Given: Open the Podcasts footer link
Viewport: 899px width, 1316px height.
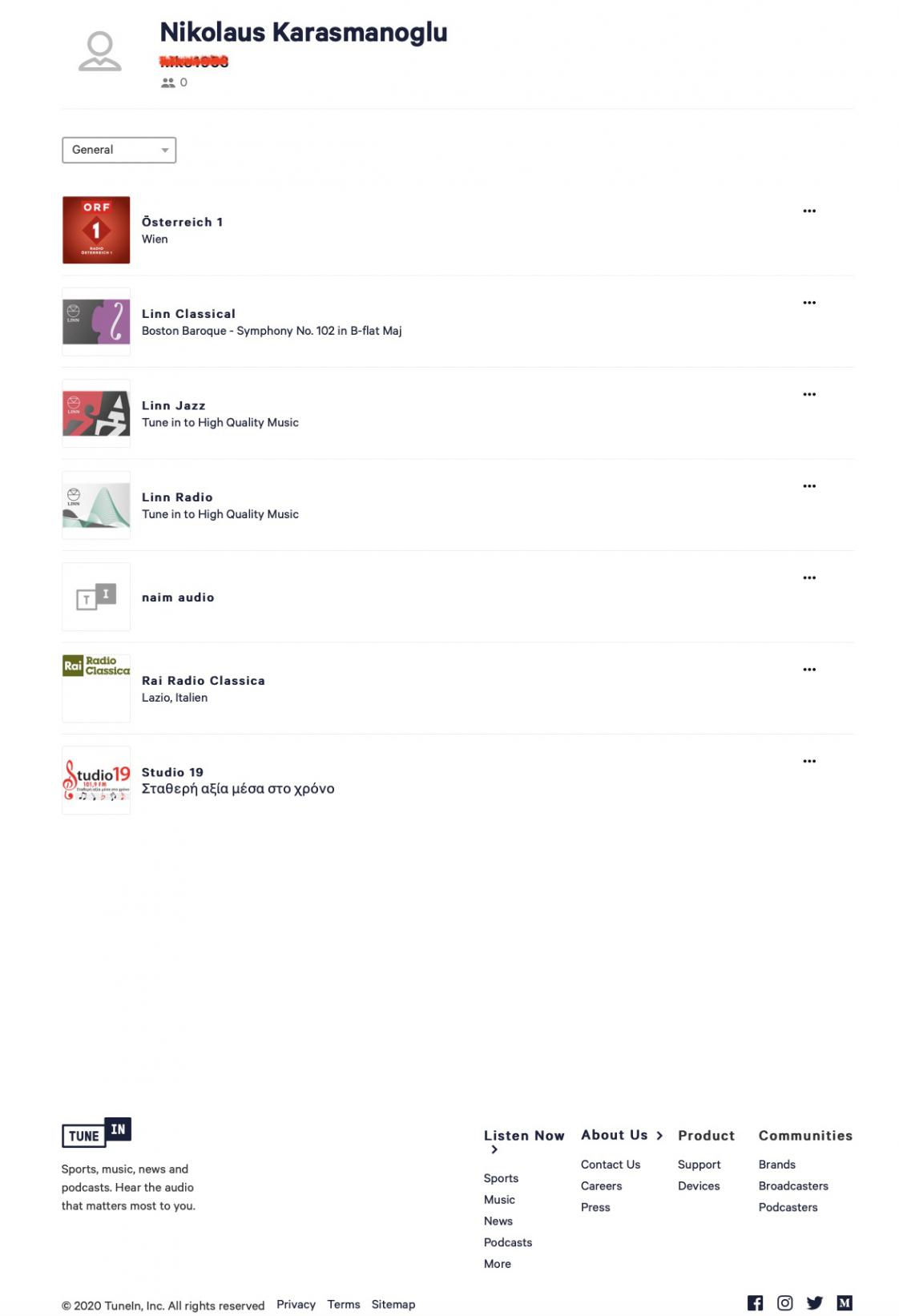Looking at the screenshot, I should point(507,1242).
